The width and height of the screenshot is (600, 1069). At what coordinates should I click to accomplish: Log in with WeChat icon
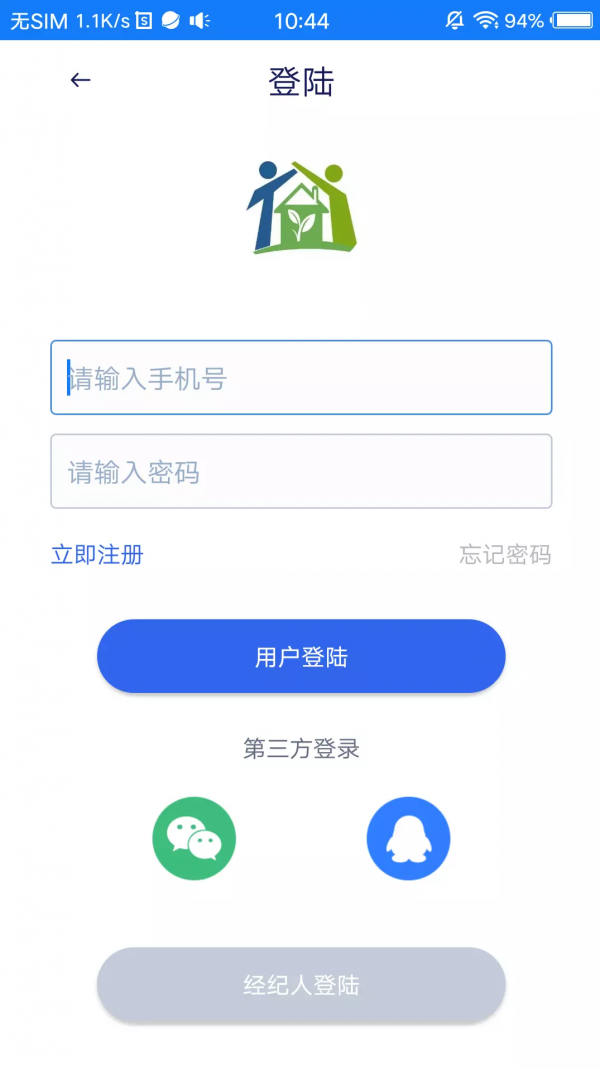pyautogui.click(x=194, y=839)
